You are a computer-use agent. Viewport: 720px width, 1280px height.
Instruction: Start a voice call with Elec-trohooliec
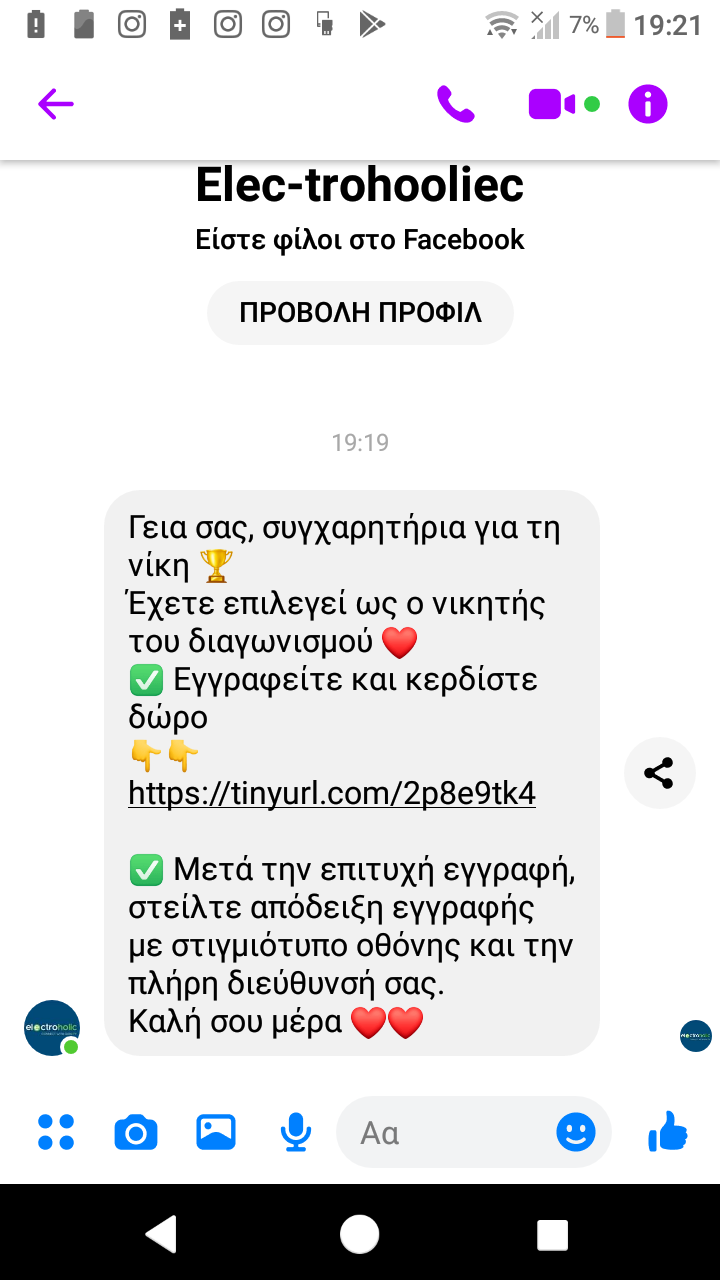(456, 104)
